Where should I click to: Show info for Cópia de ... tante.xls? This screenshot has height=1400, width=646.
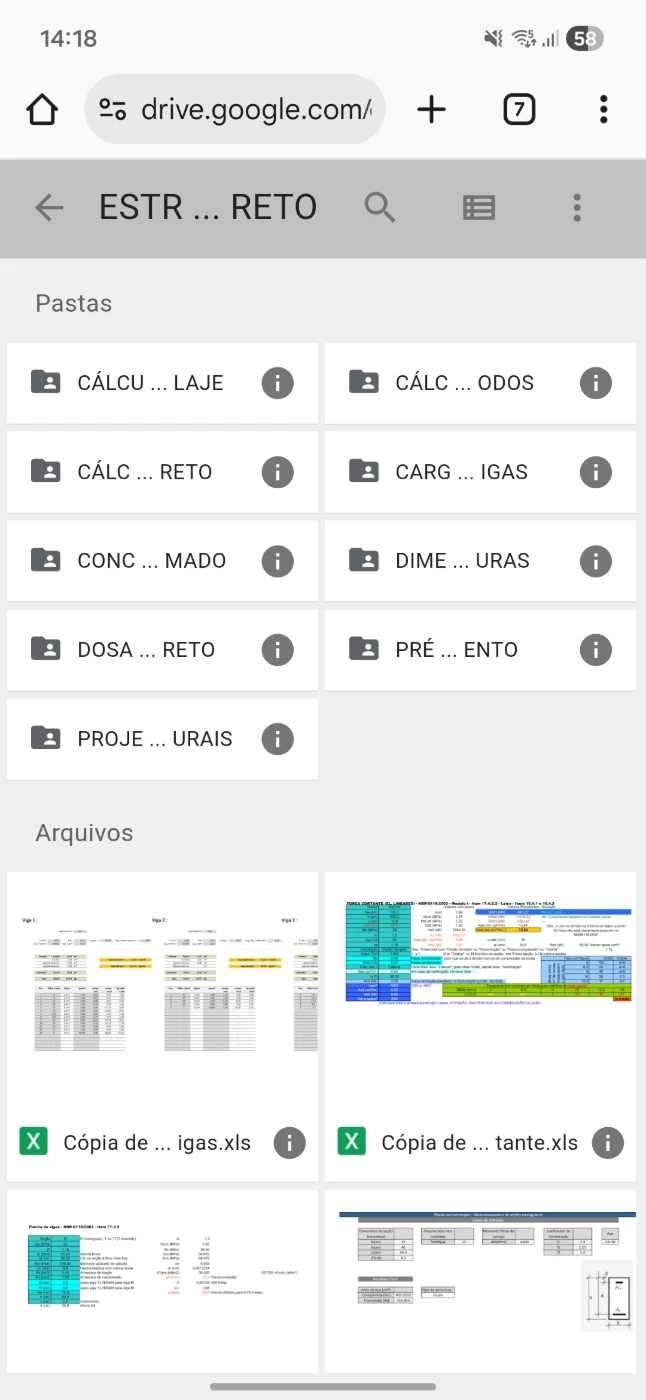(x=607, y=1142)
